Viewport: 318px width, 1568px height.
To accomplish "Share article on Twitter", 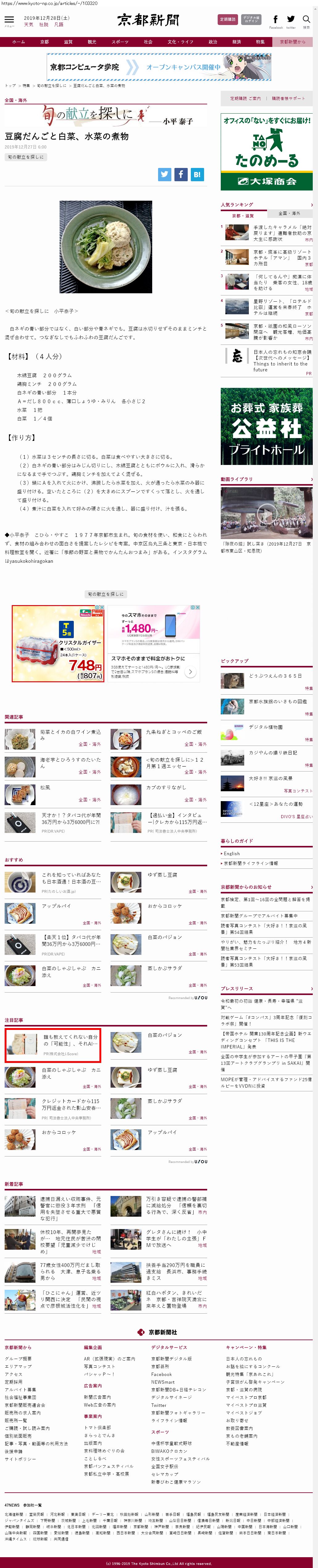I will 165,174.
